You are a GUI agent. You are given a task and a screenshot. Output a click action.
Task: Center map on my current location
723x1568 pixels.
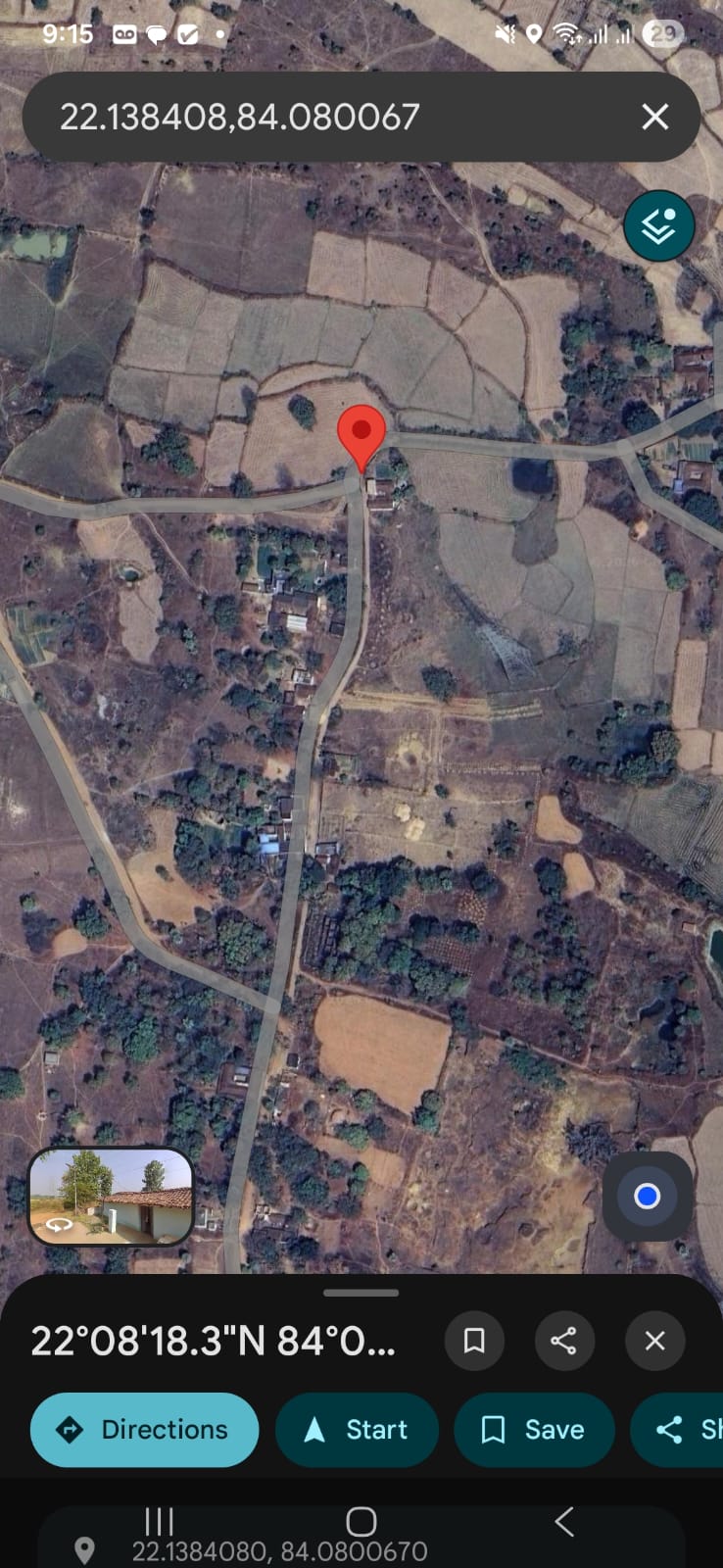pos(647,1196)
